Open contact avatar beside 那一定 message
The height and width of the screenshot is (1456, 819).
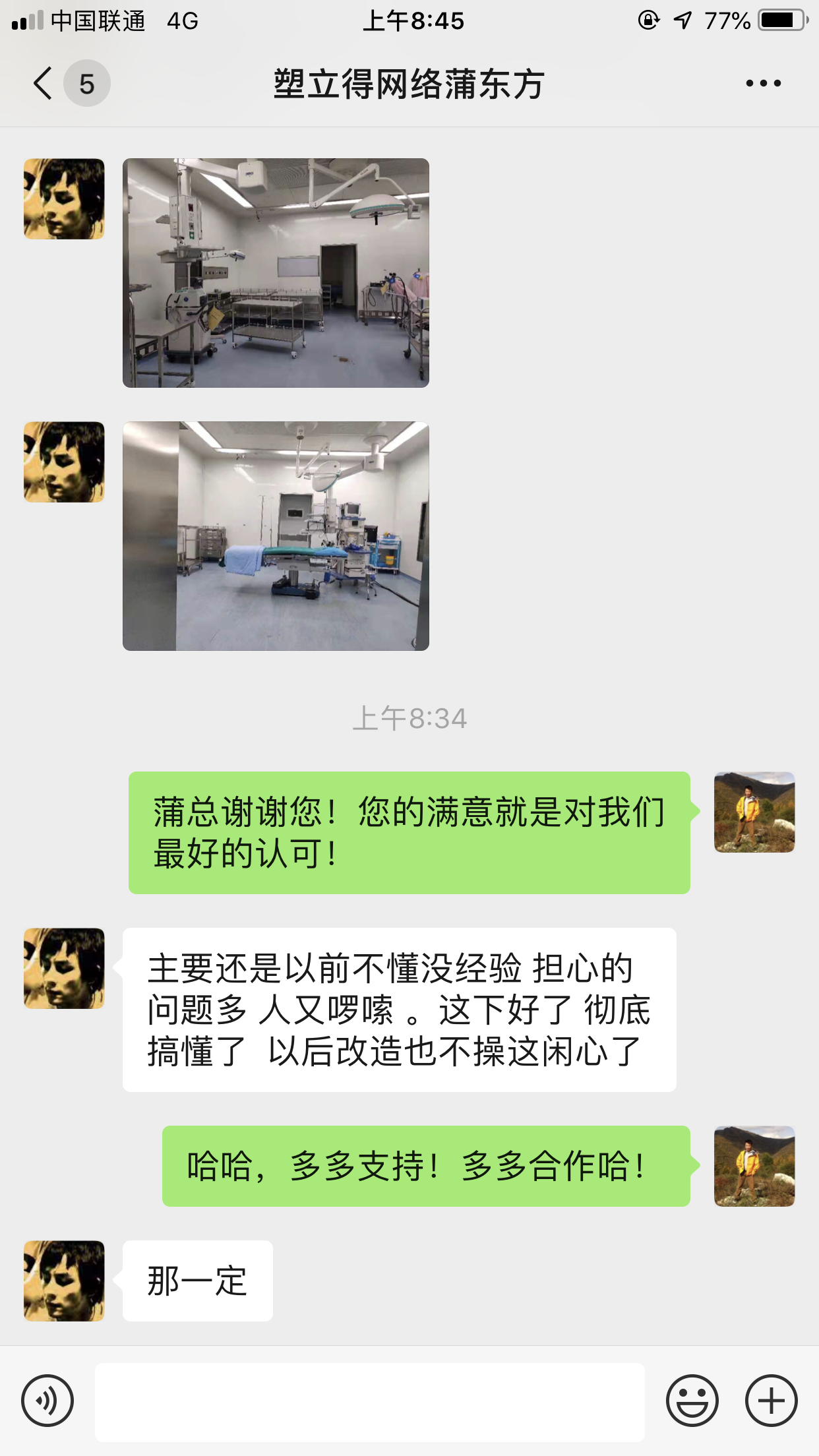coord(64,1281)
